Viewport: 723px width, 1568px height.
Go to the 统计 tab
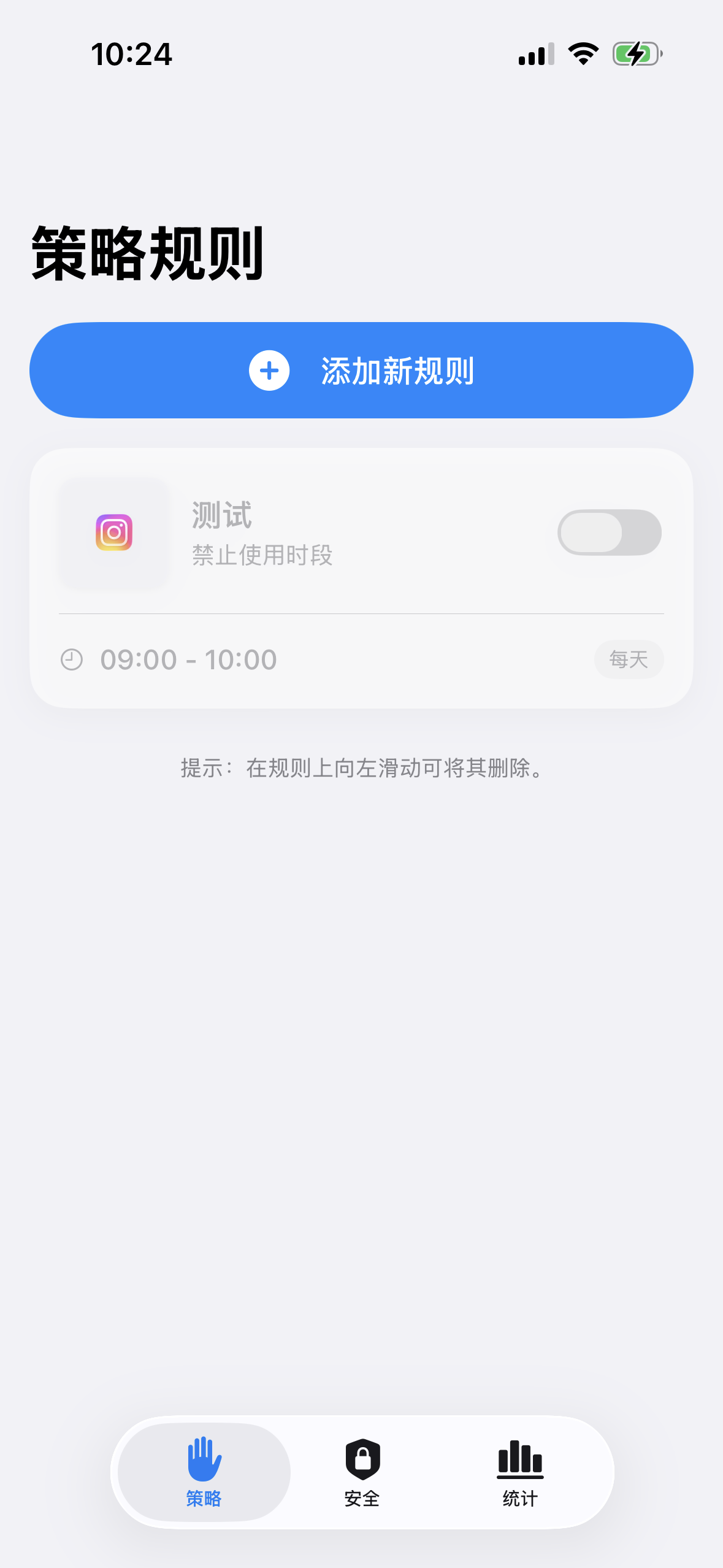click(x=520, y=1472)
